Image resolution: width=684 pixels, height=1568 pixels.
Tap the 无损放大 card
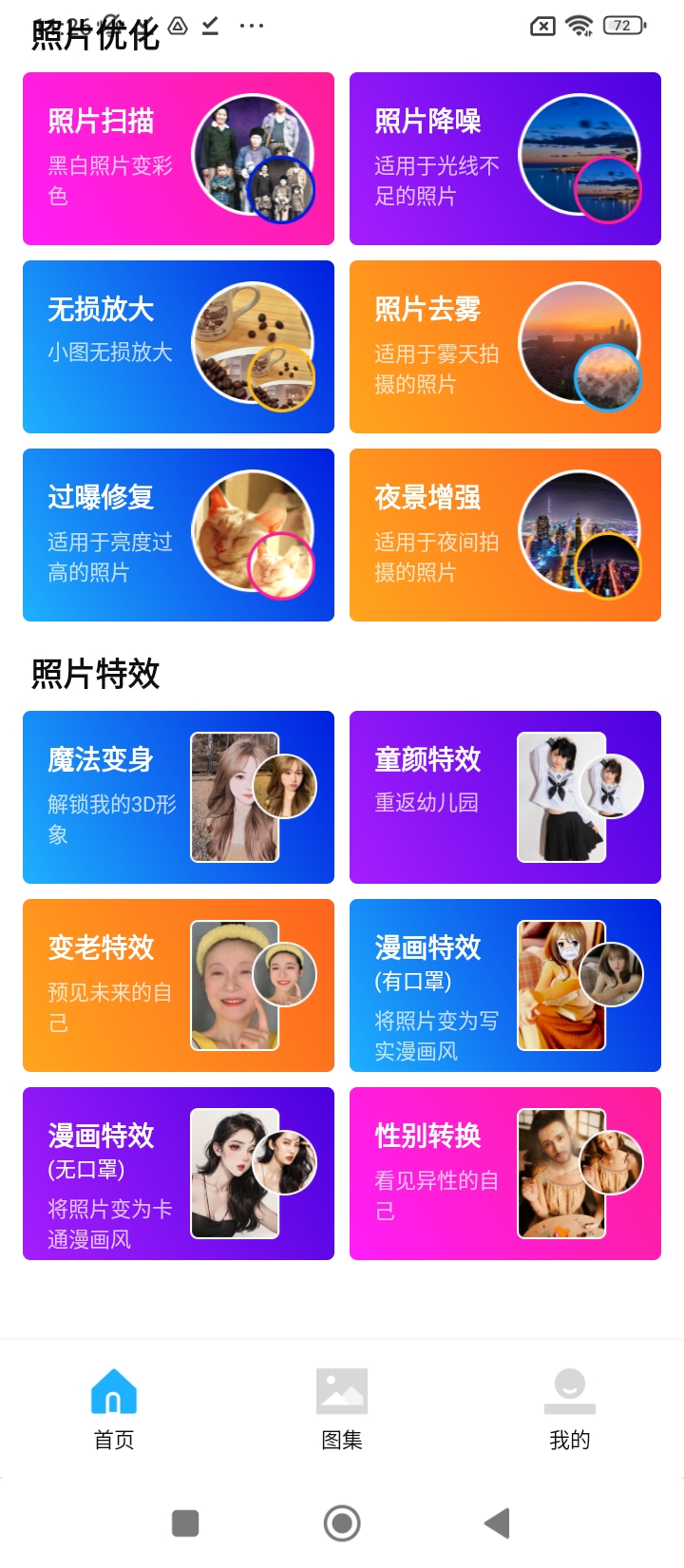179,347
